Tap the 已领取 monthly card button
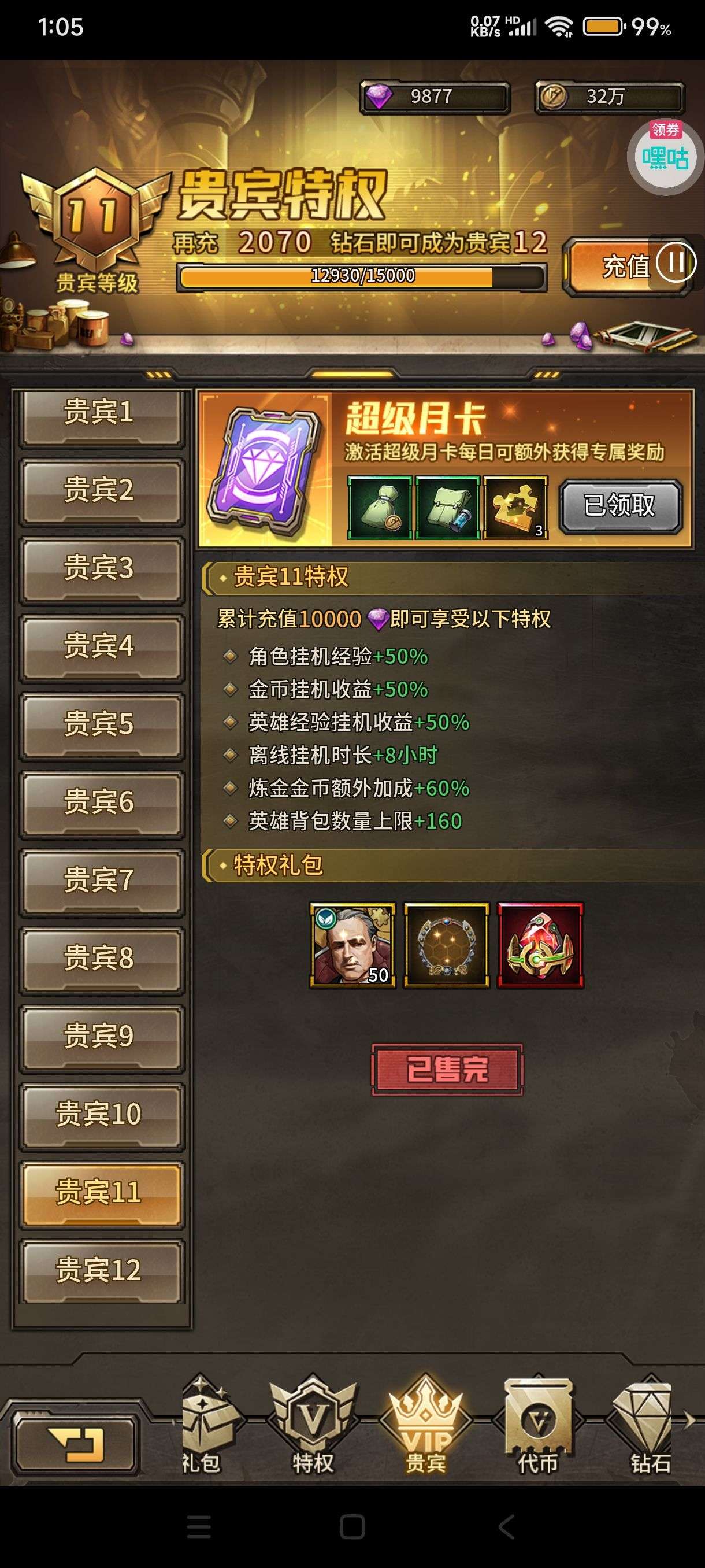The width and height of the screenshot is (705, 1568). click(x=621, y=506)
